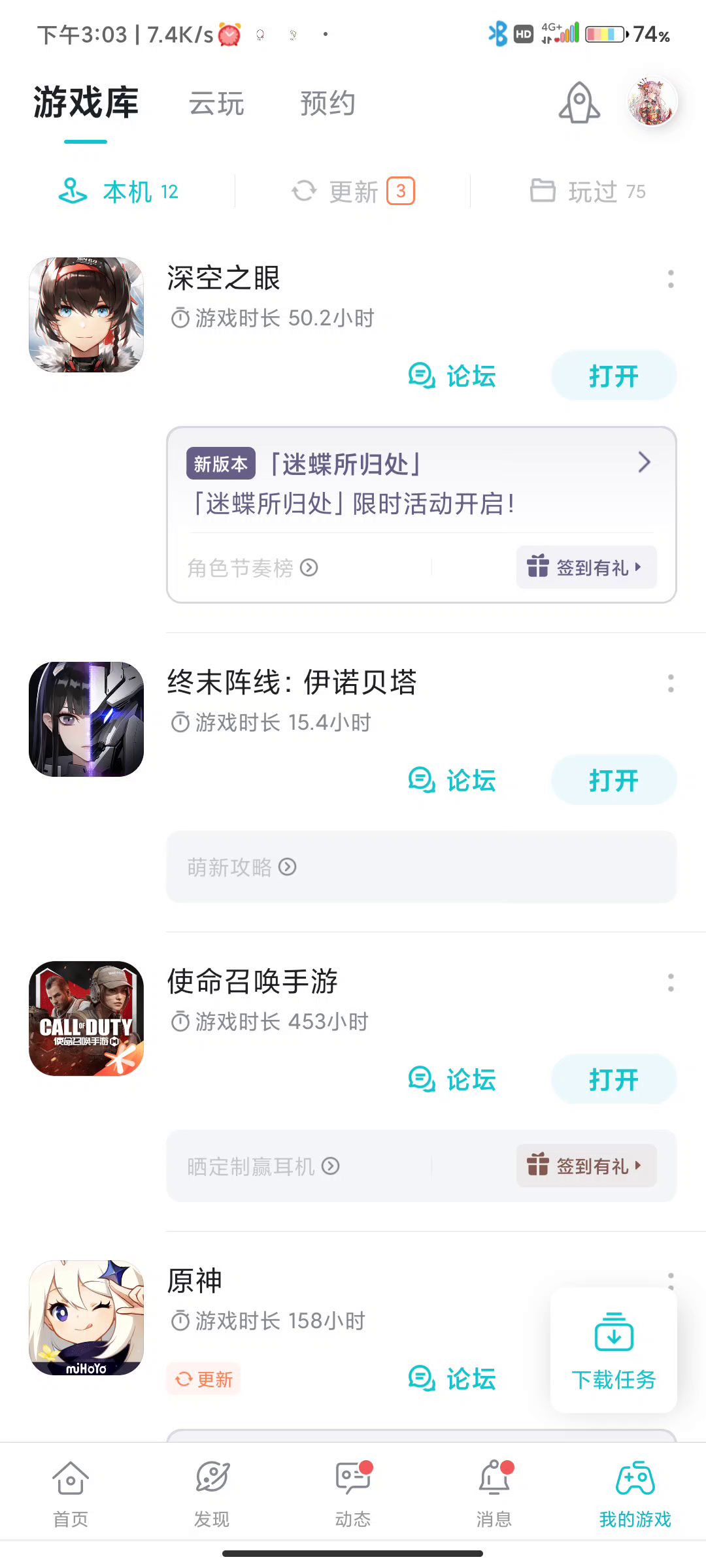Update 原神 with the 更新 button
The width and height of the screenshot is (706, 1568).
click(203, 1379)
